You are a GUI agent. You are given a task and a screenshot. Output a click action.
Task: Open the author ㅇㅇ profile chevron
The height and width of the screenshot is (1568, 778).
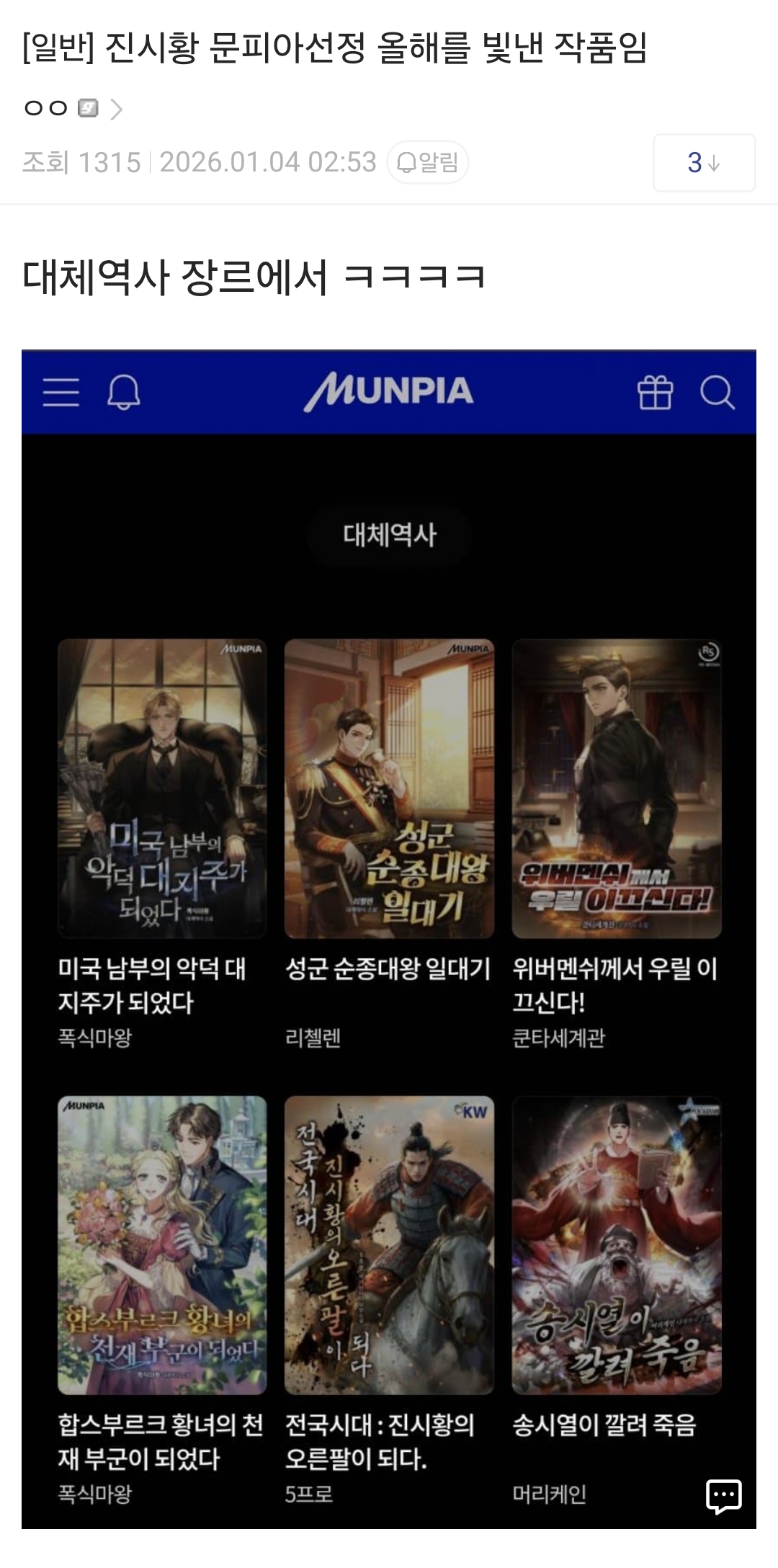point(116,110)
